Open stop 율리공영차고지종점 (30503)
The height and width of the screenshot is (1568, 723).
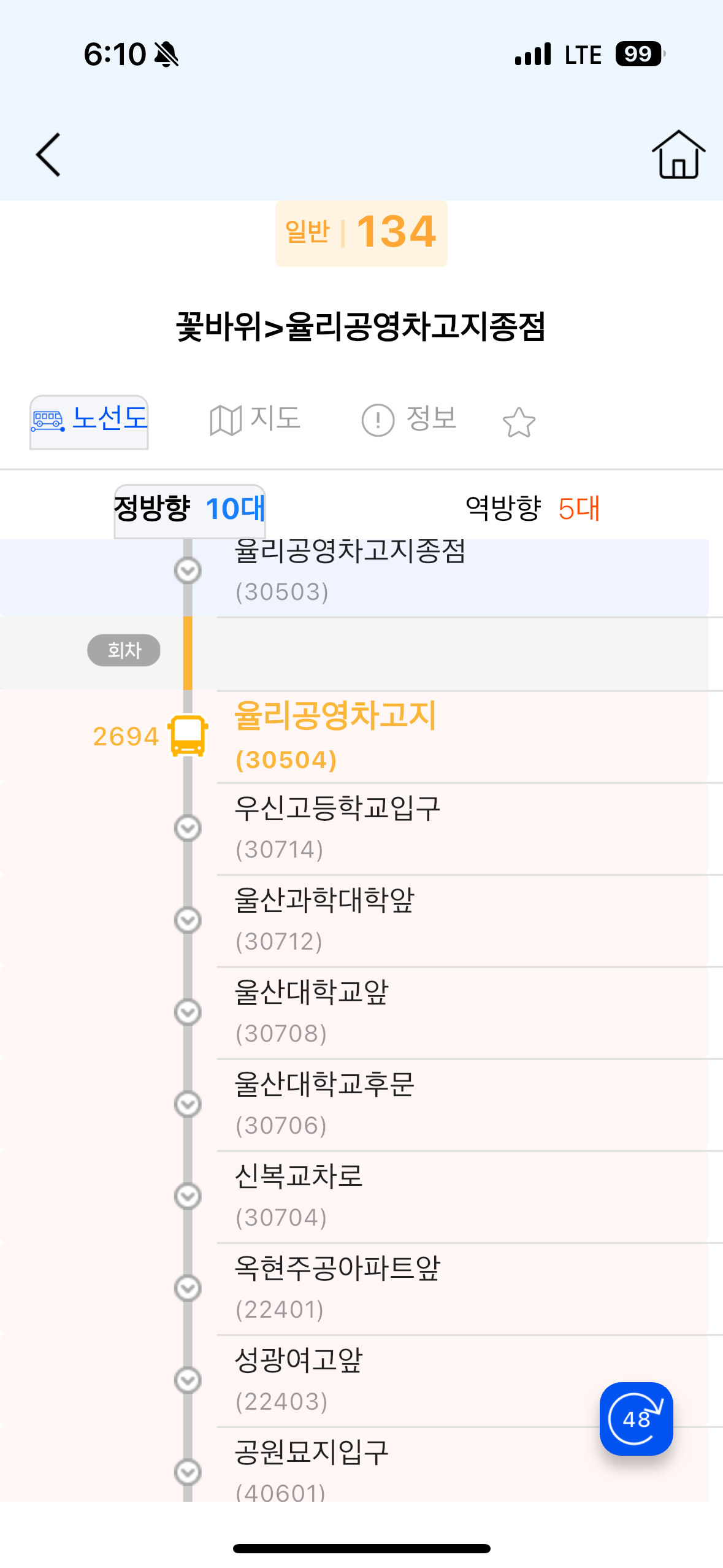[x=354, y=577]
